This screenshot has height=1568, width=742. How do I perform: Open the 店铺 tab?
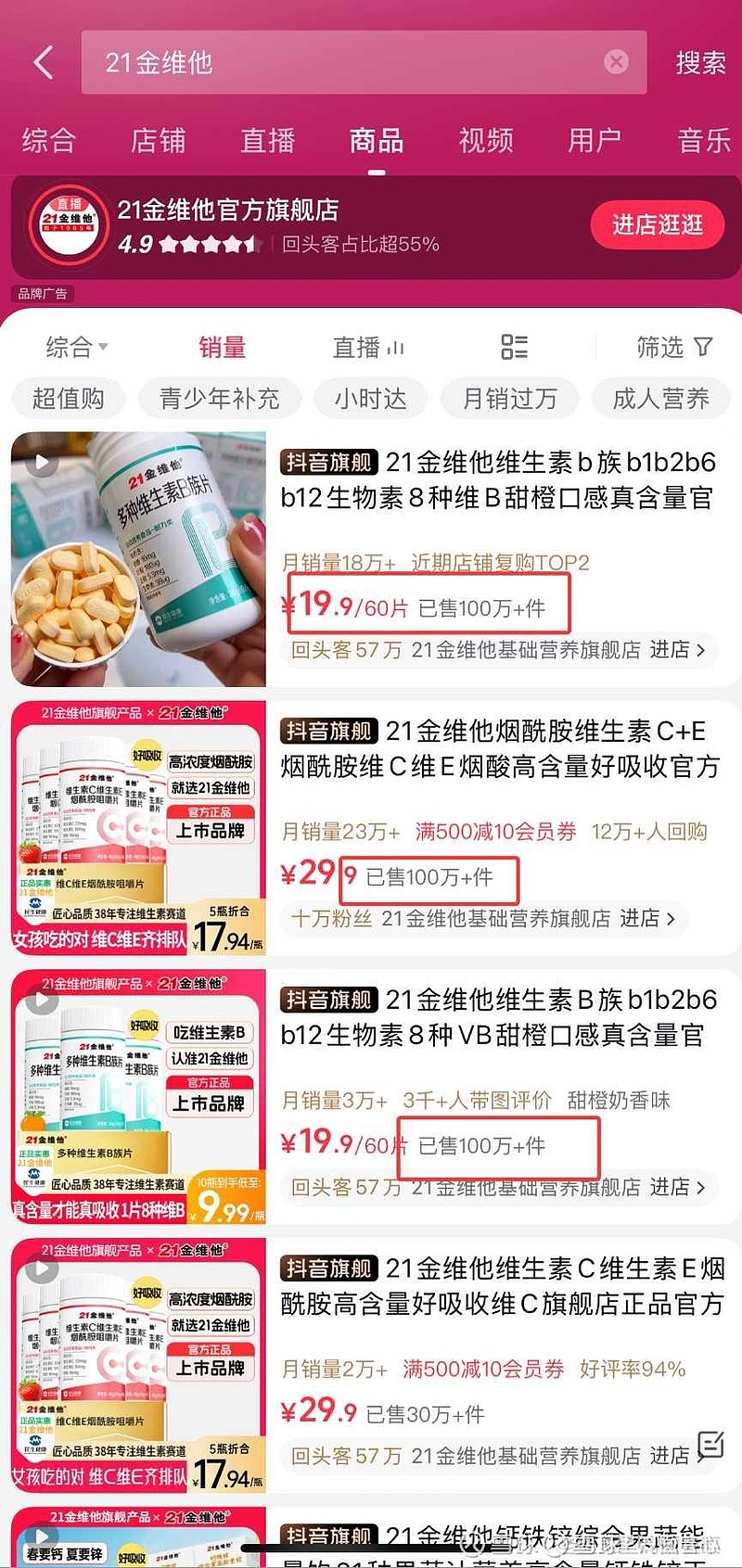[156, 140]
